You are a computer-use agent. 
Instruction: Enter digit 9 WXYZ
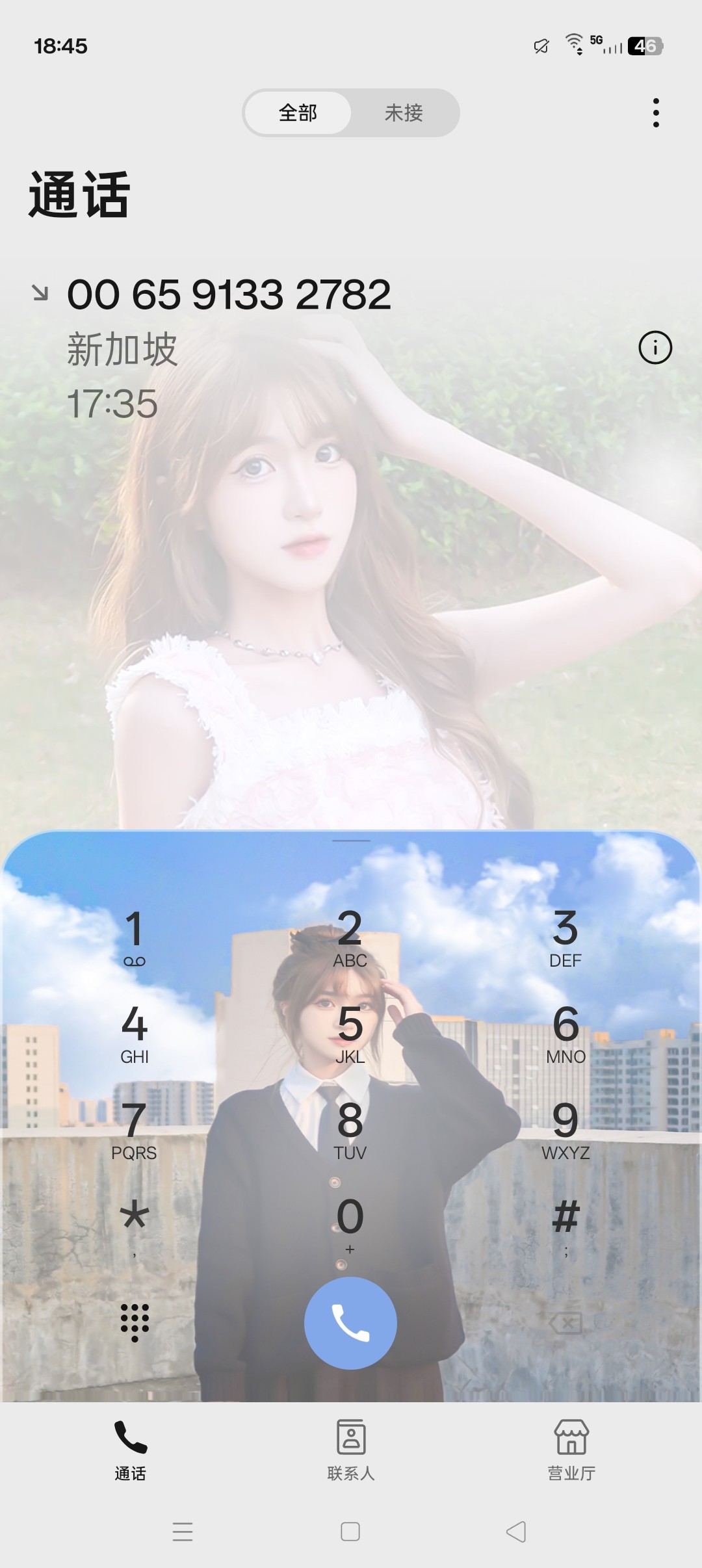(565, 1129)
